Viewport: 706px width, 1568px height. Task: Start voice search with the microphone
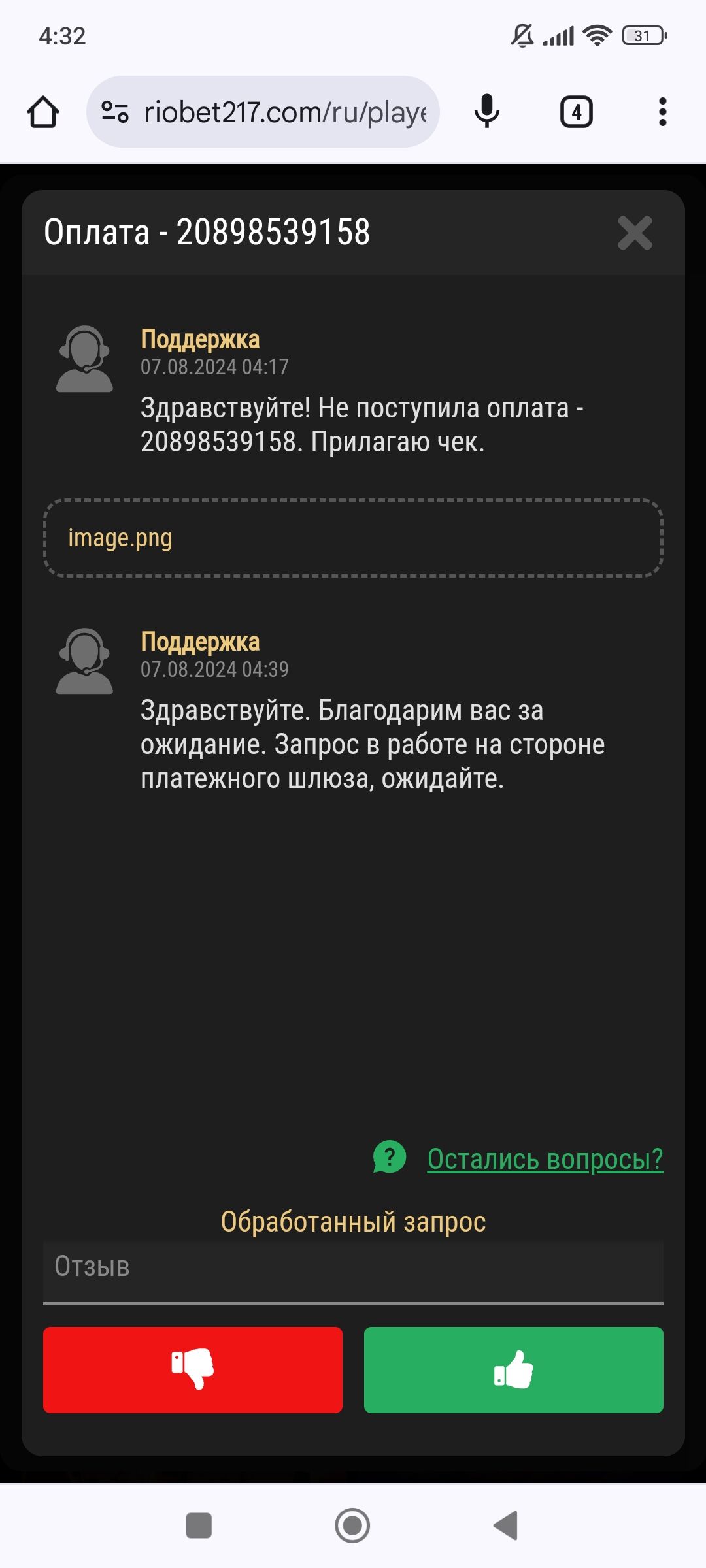[x=486, y=112]
